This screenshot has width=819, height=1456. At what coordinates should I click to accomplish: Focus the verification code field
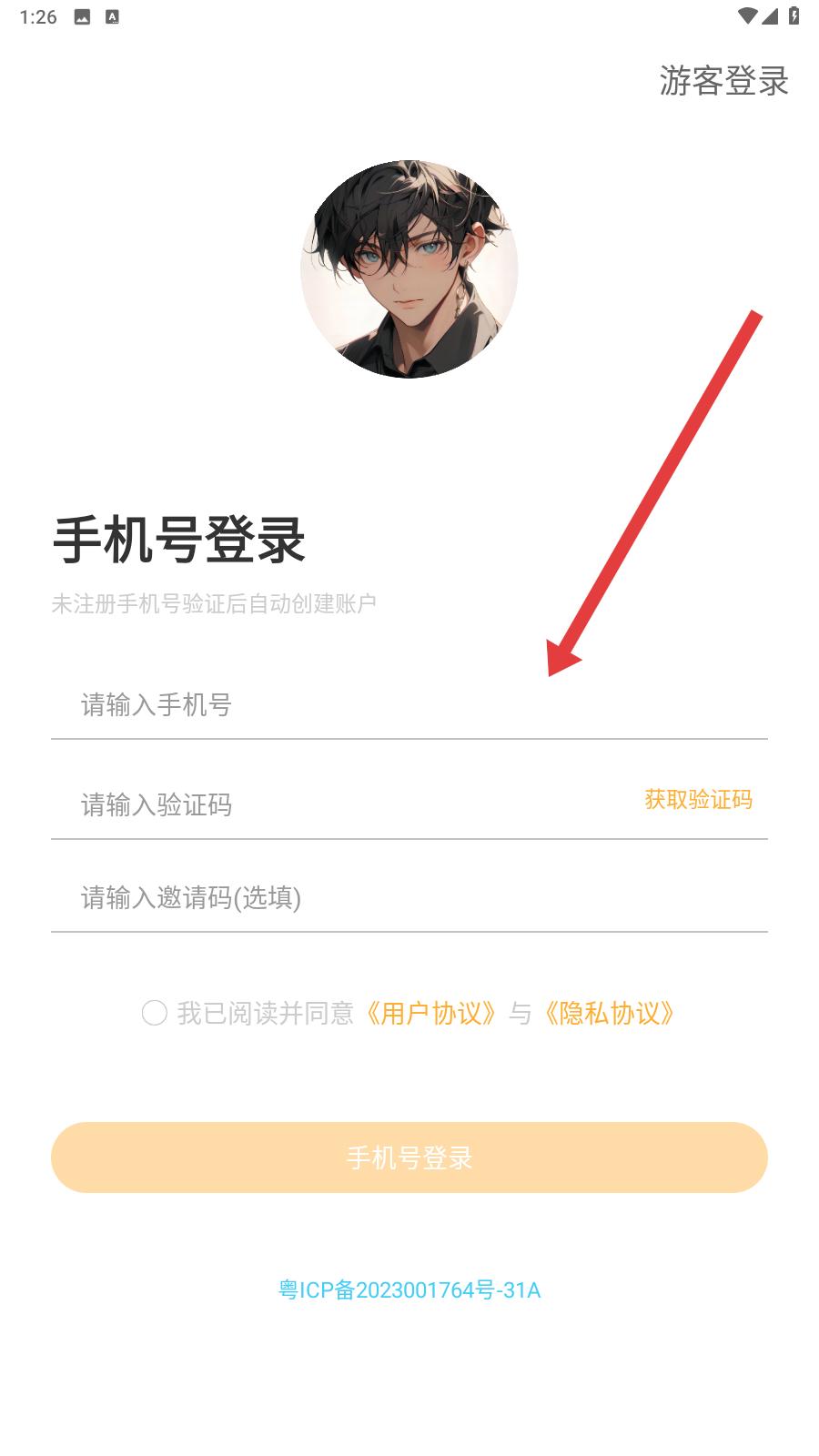[346, 804]
